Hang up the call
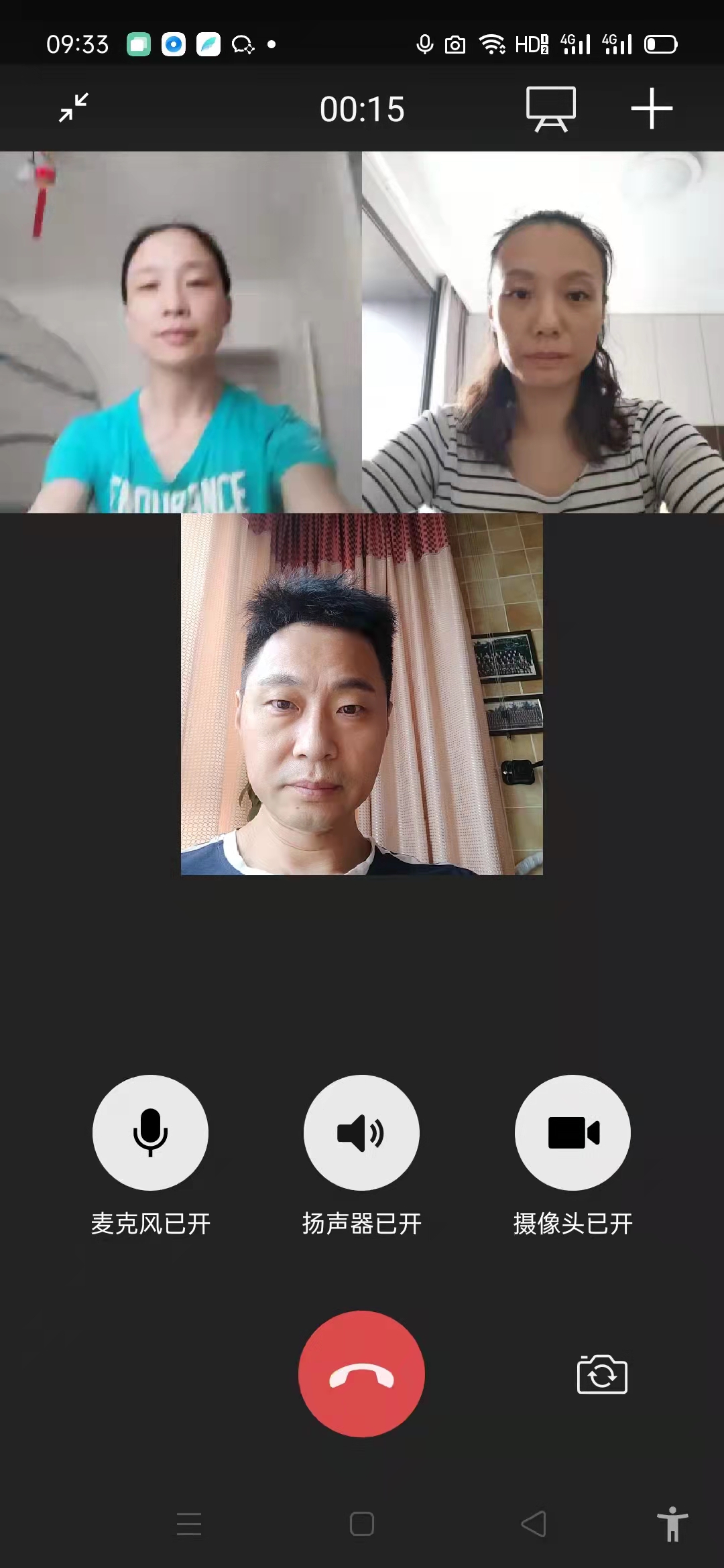724x1568 pixels. point(361,1374)
